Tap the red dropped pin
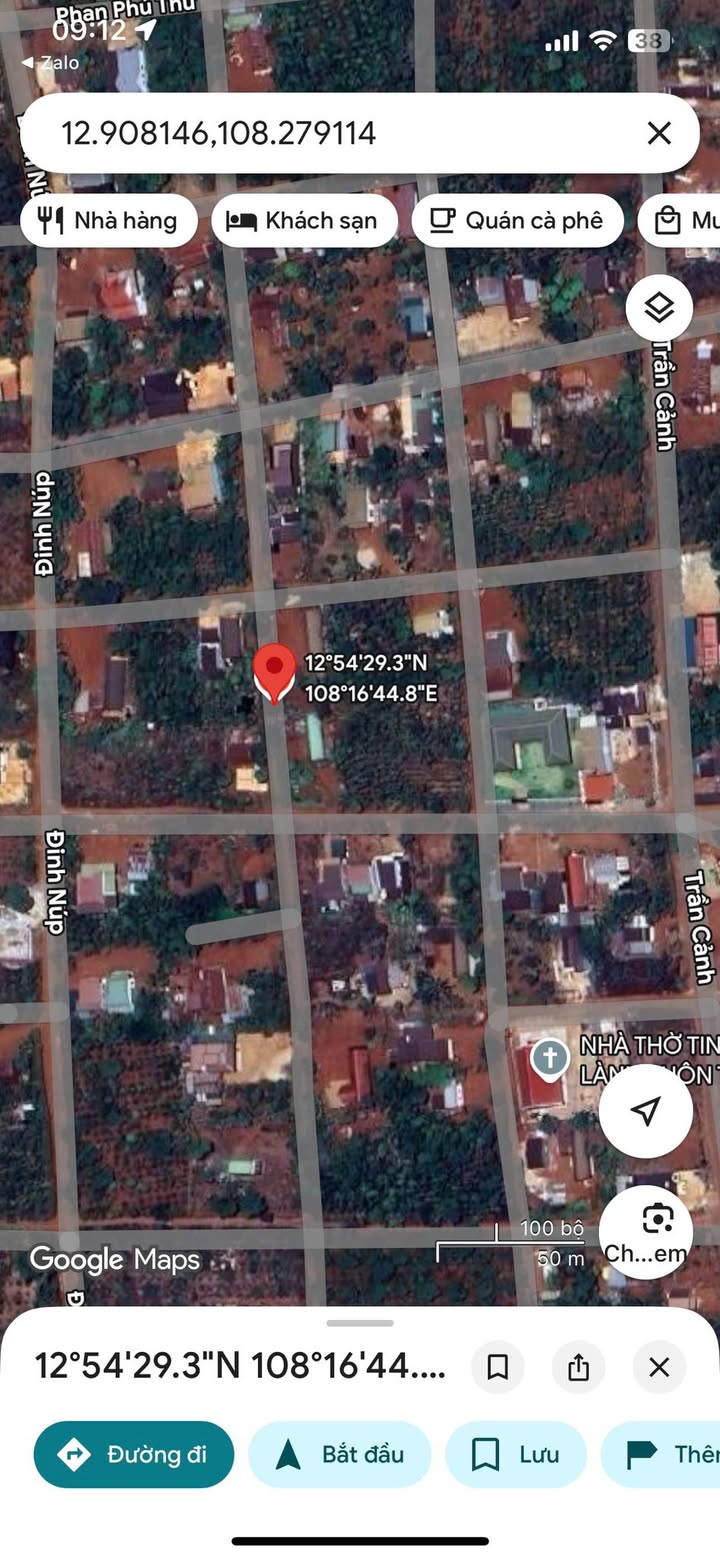720x1559 pixels. (x=274, y=672)
